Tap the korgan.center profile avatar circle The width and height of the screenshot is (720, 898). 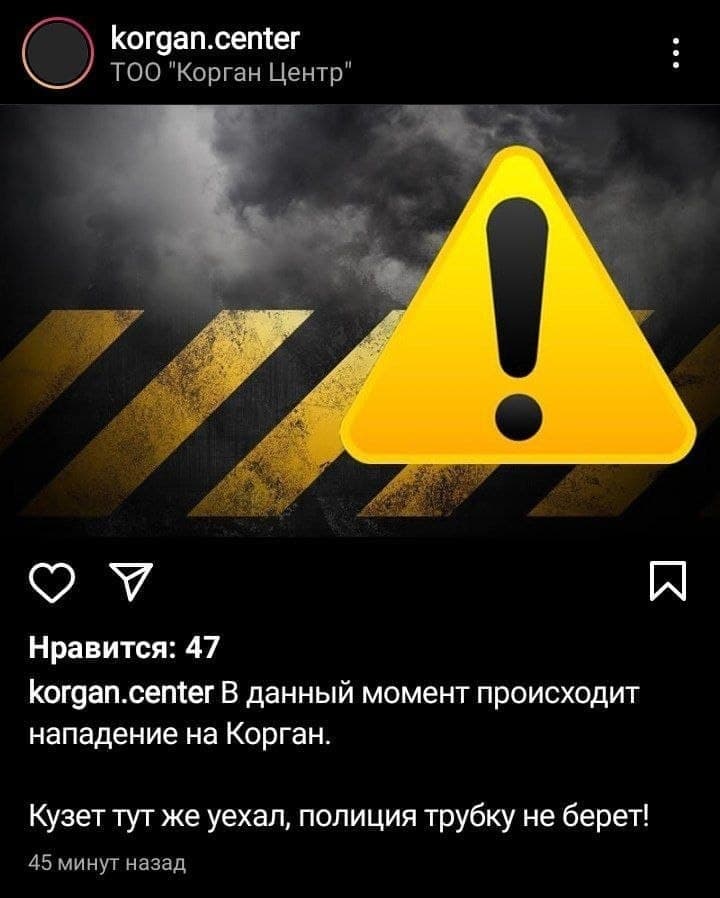pyautogui.click(x=57, y=55)
